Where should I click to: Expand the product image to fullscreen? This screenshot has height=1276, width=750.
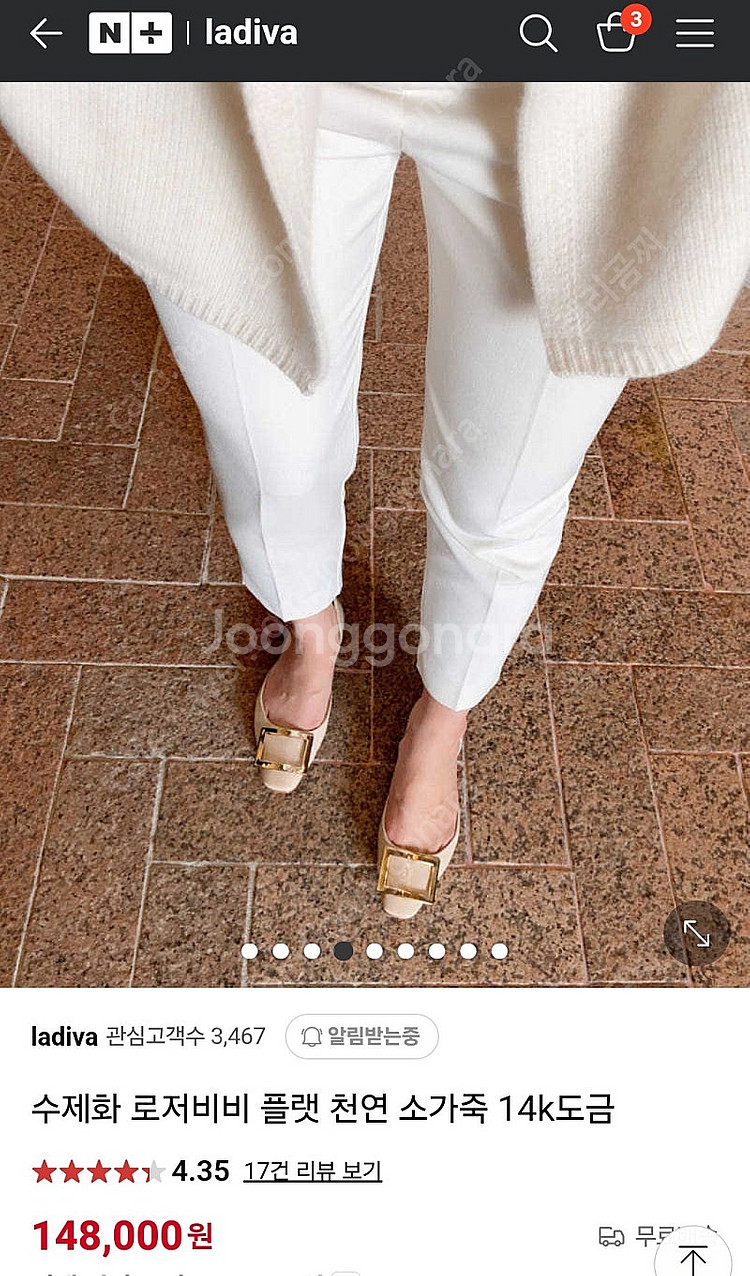pos(697,934)
